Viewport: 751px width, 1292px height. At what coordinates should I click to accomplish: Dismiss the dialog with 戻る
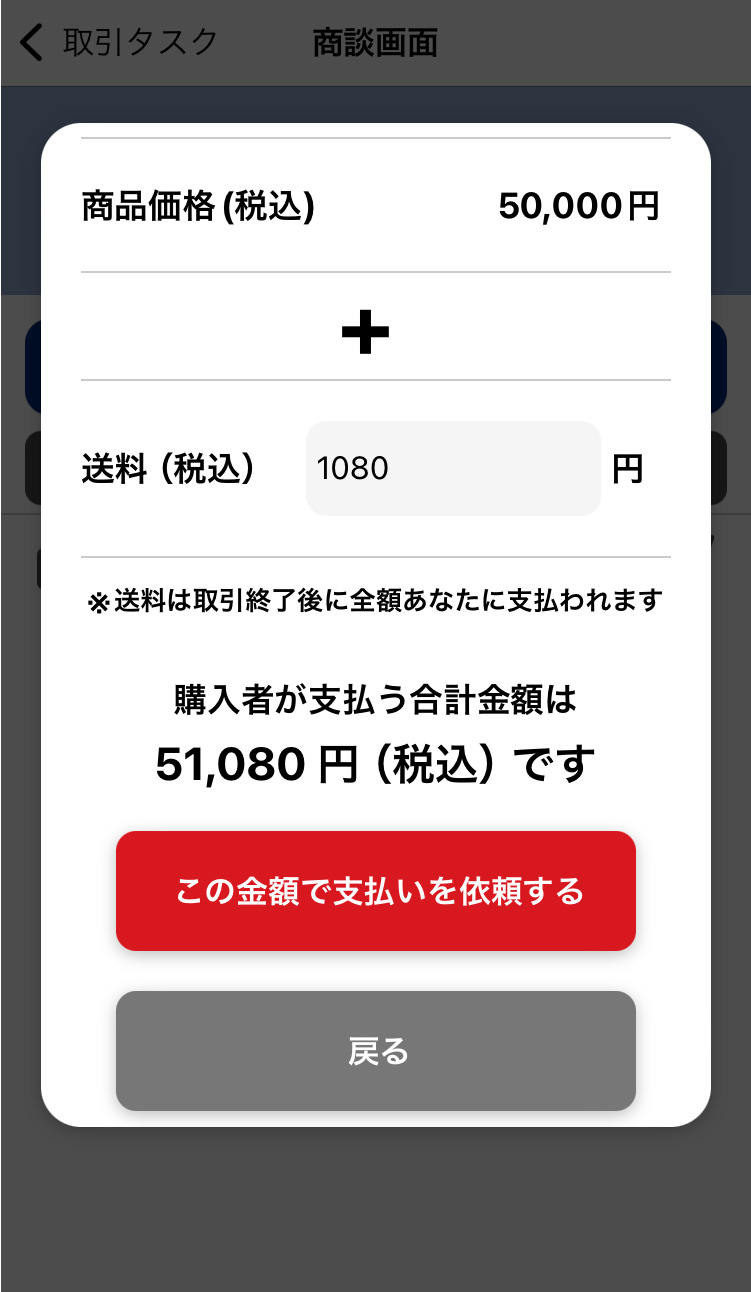[376, 1051]
